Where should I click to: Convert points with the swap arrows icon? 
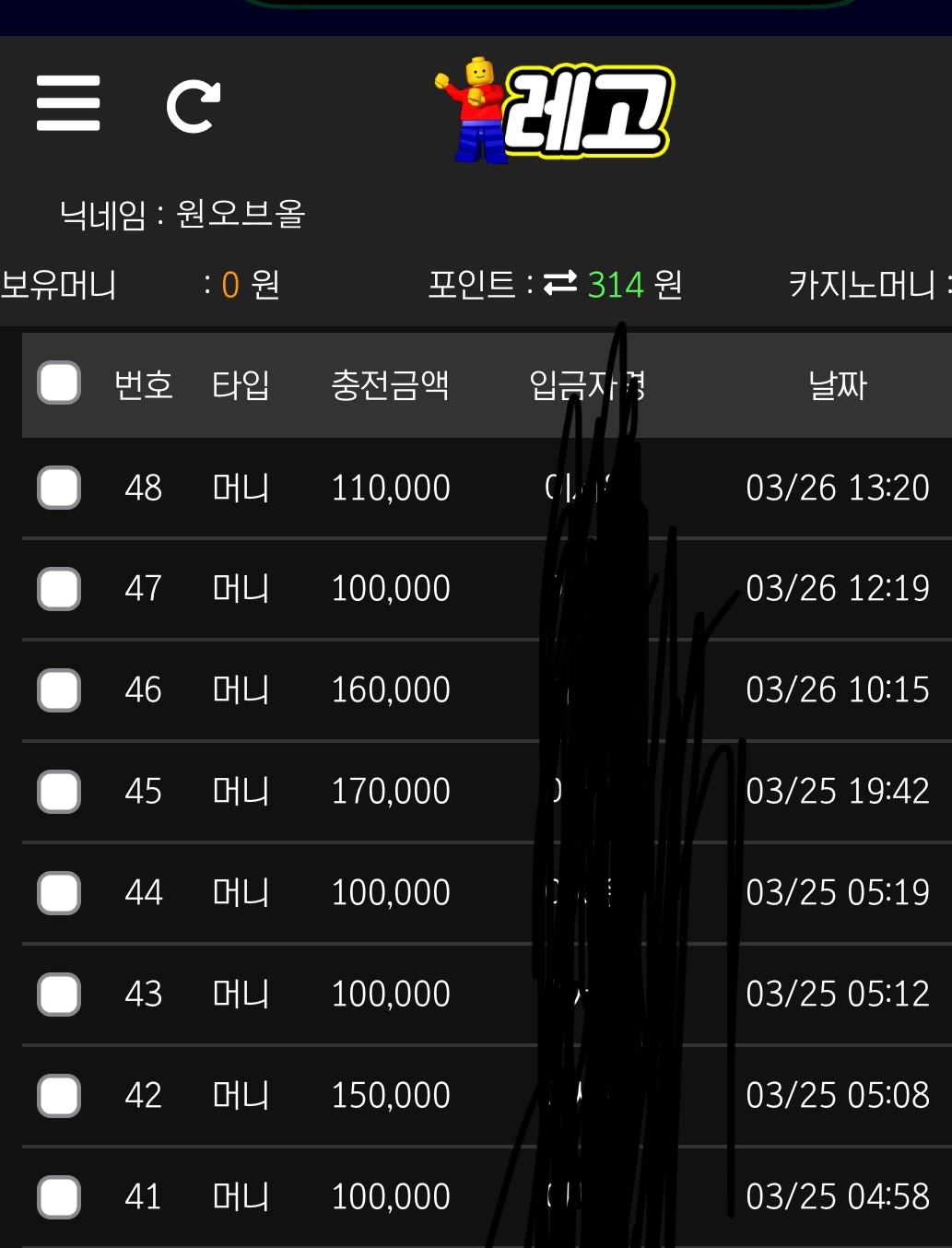coord(559,284)
